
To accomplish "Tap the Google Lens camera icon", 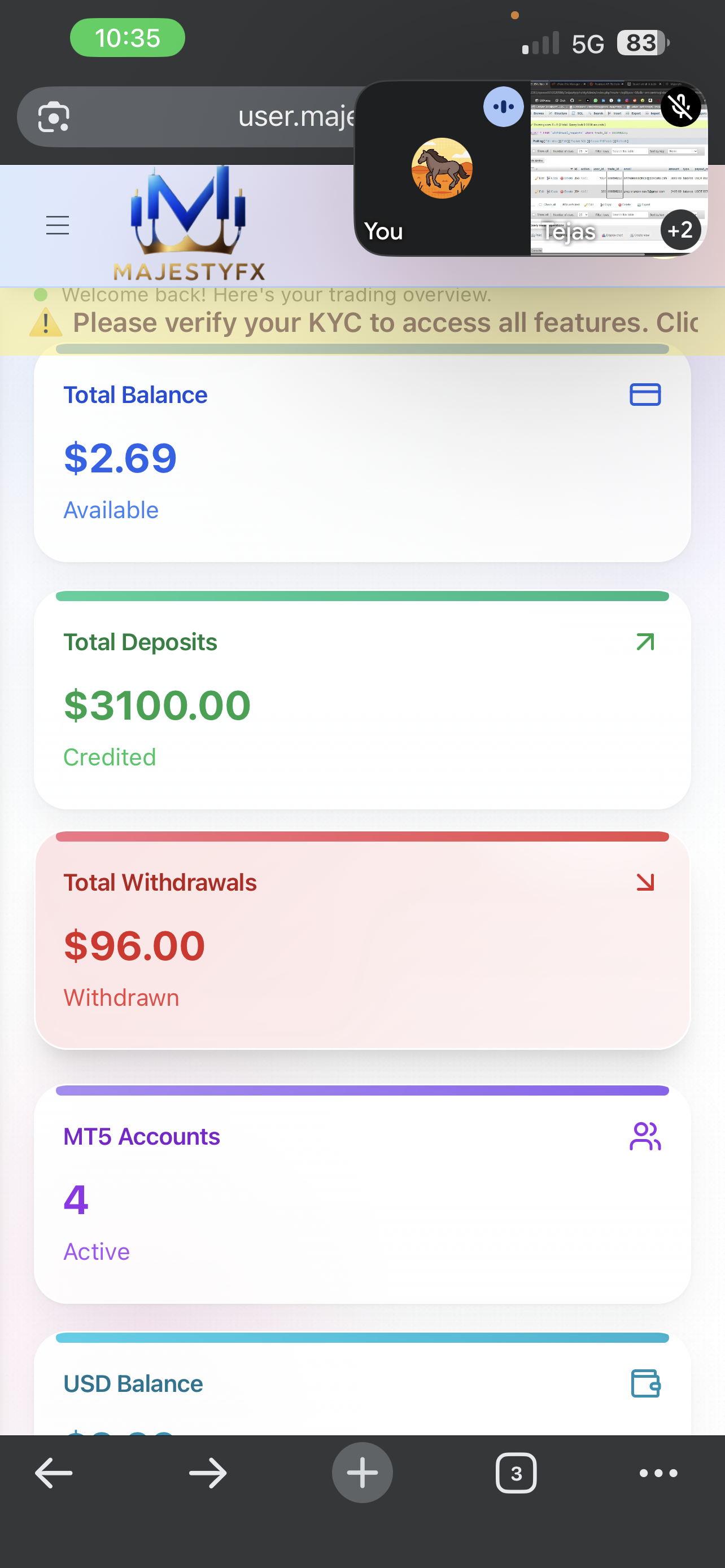I will point(54,117).
